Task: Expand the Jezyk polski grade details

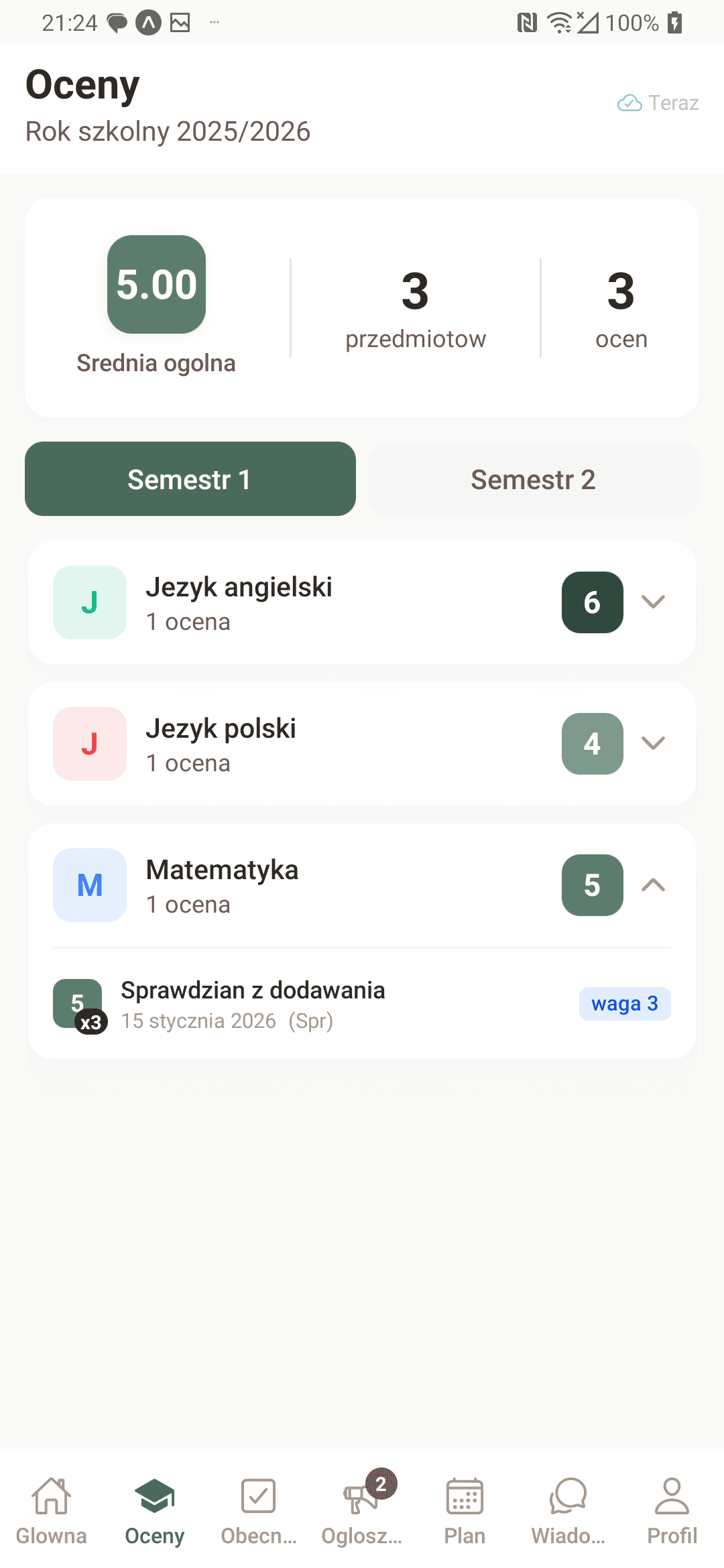Action: point(654,744)
